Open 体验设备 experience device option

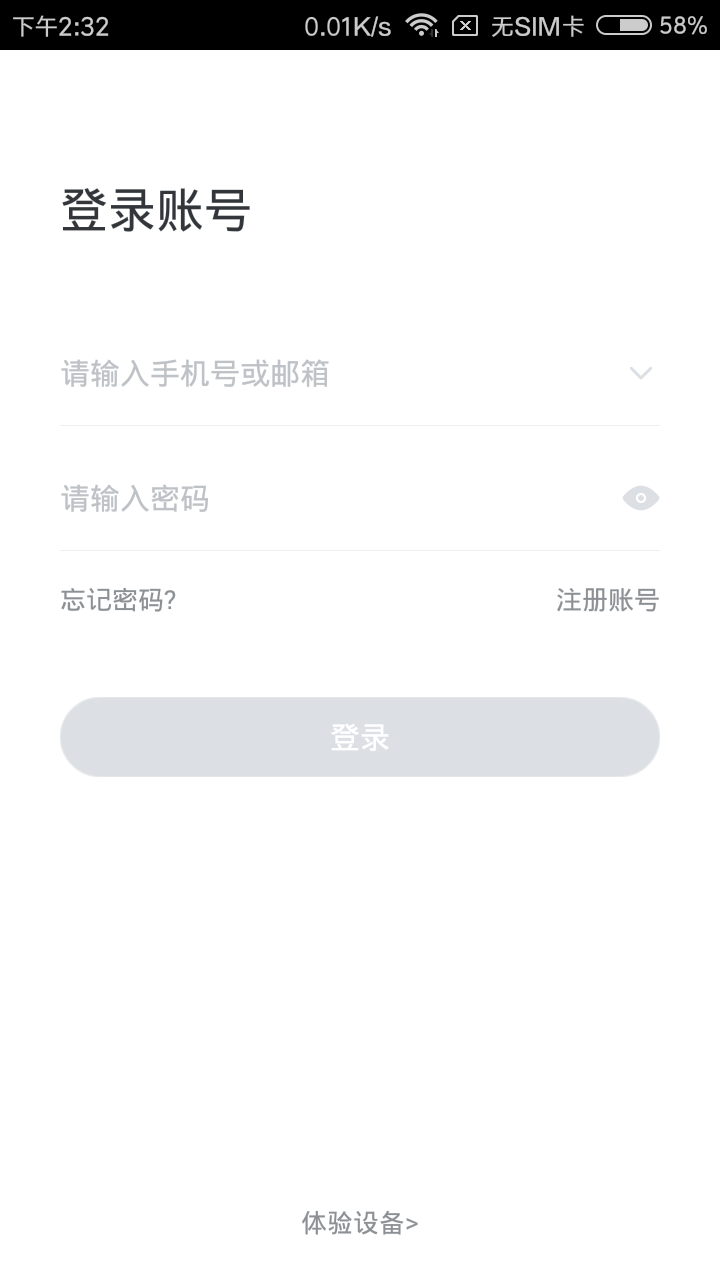click(x=360, y=1222)
